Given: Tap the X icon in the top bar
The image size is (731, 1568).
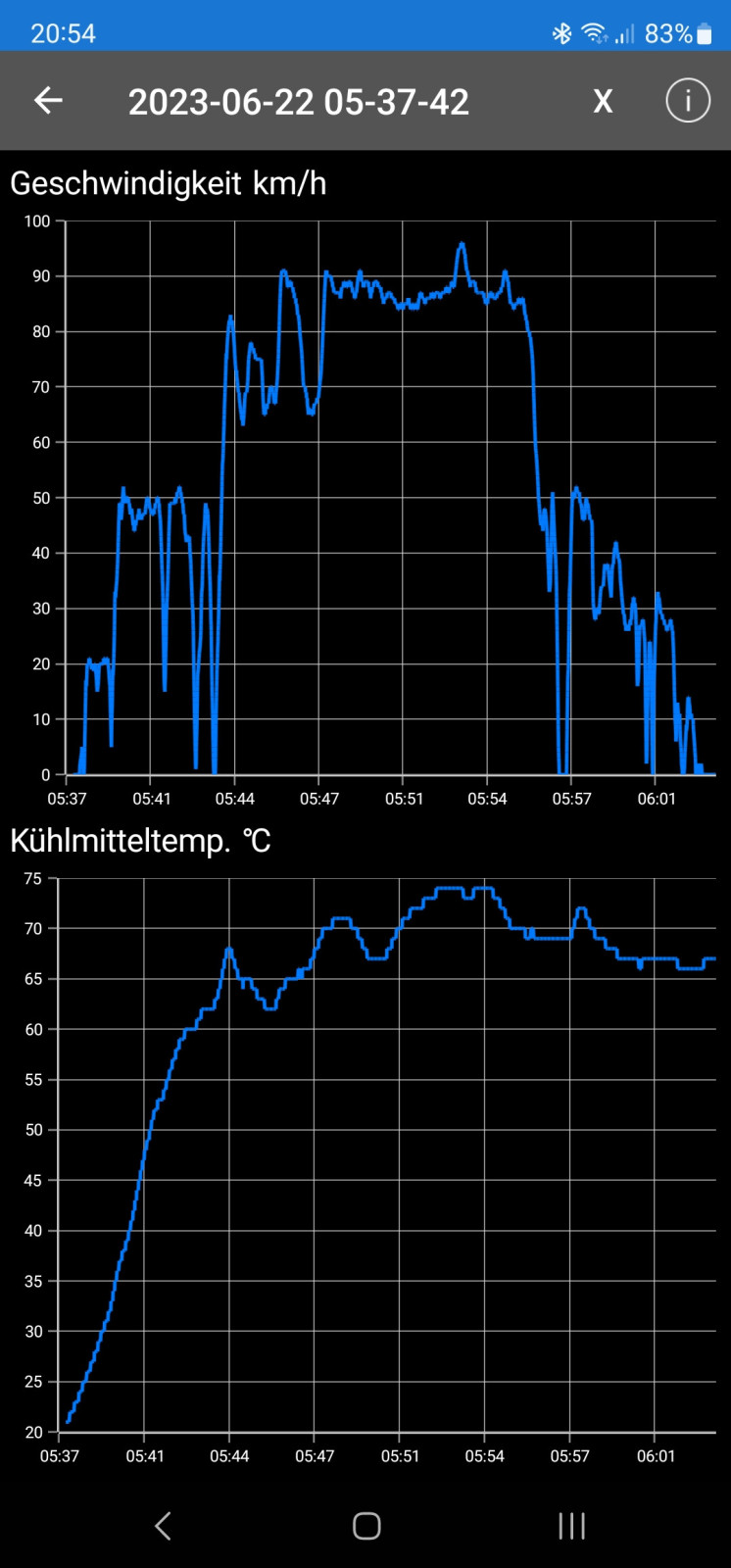Looking at the screenshot, I should pyautogui.click(x=603, y=101).
